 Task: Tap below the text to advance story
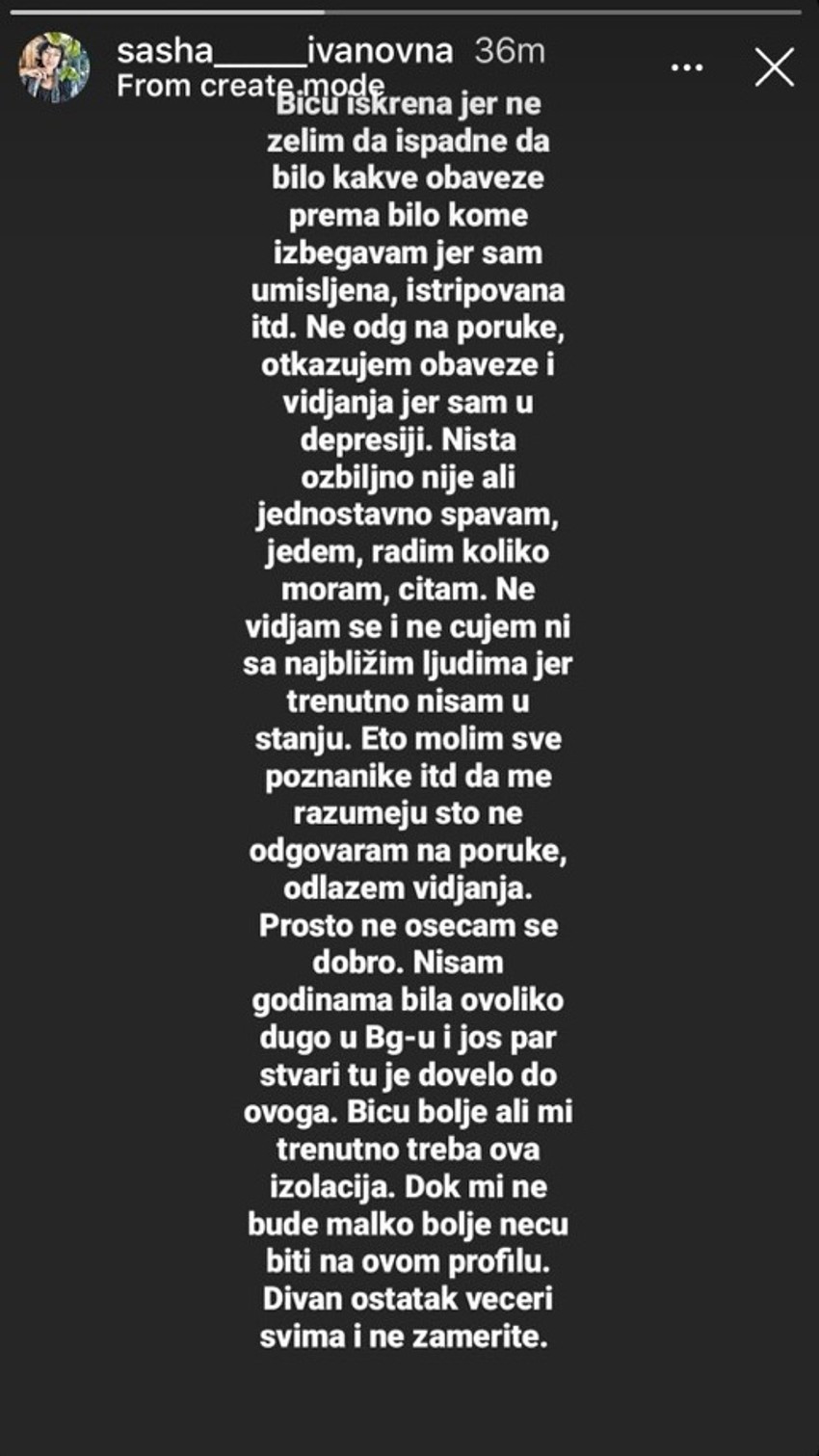pos(409,1407)
